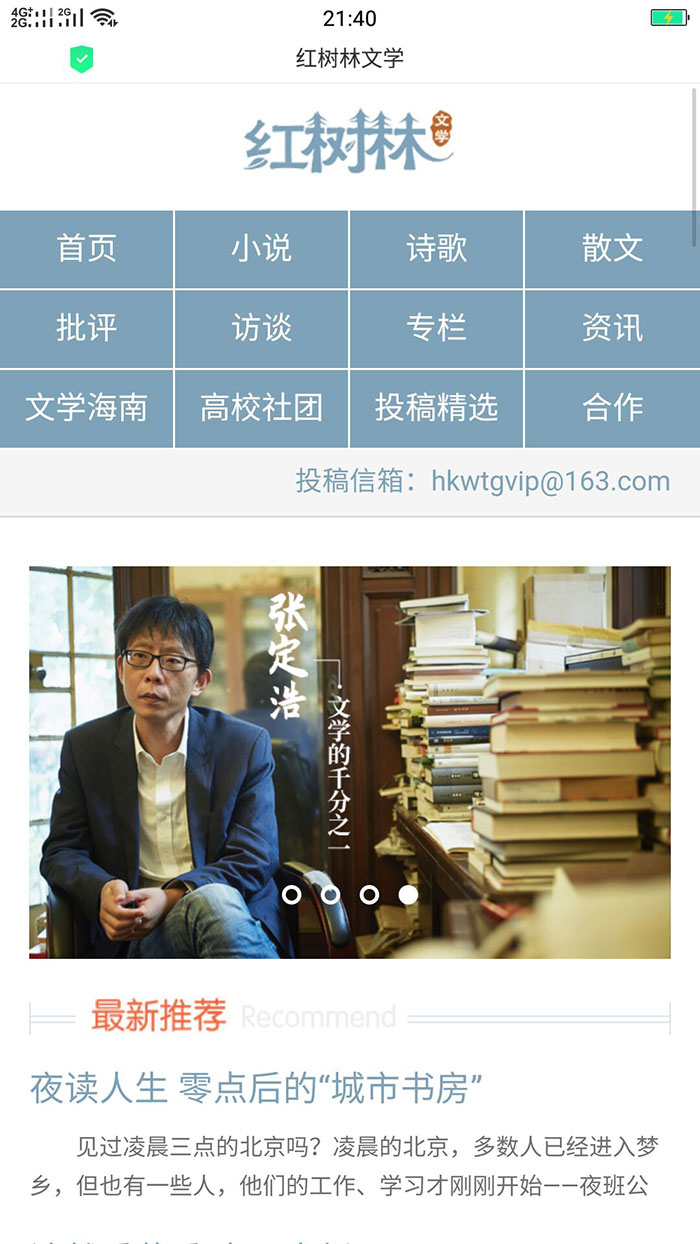The height and width of the screenshot is (1244, 700).
Task: Tap the green security shield icon
Action: coord(82,59)
